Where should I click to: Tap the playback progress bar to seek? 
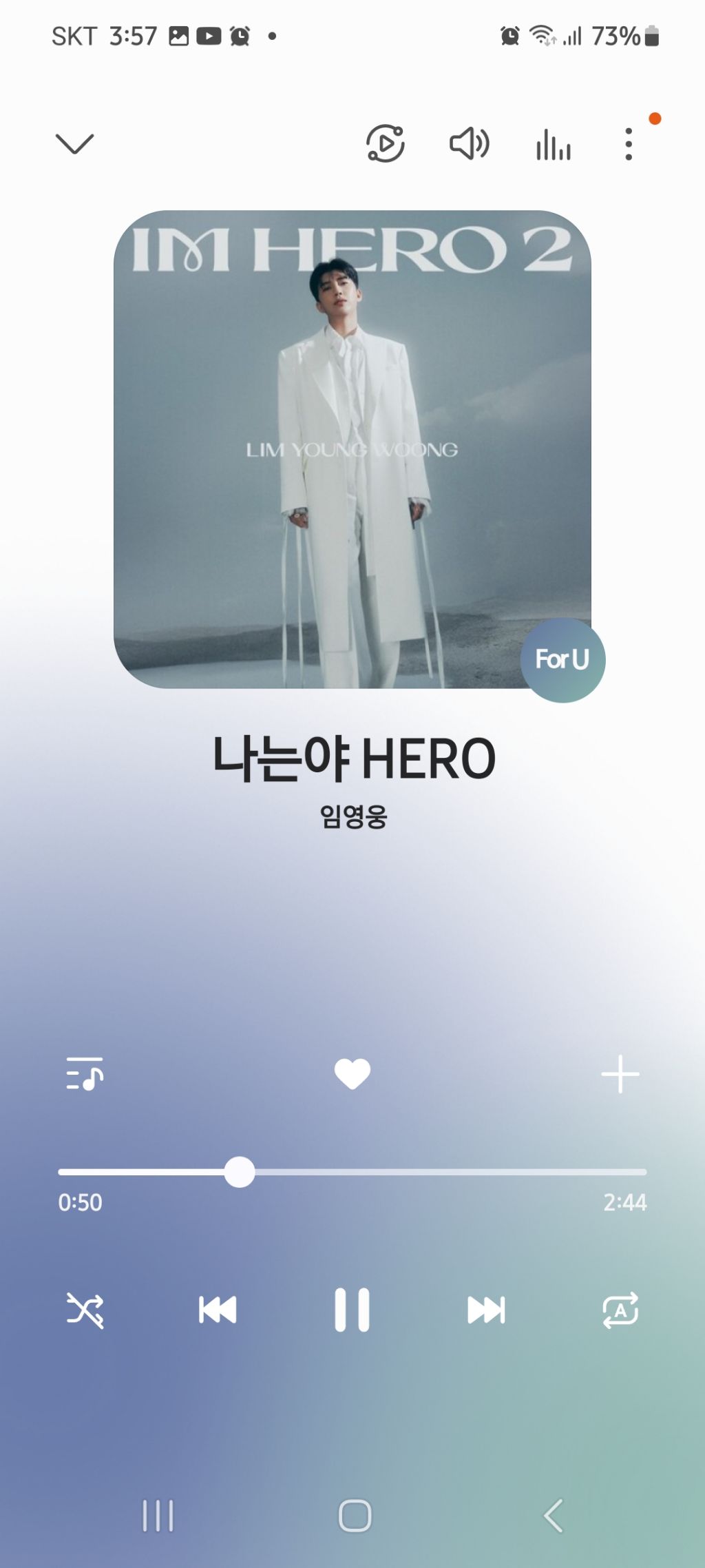(352, 1172)
